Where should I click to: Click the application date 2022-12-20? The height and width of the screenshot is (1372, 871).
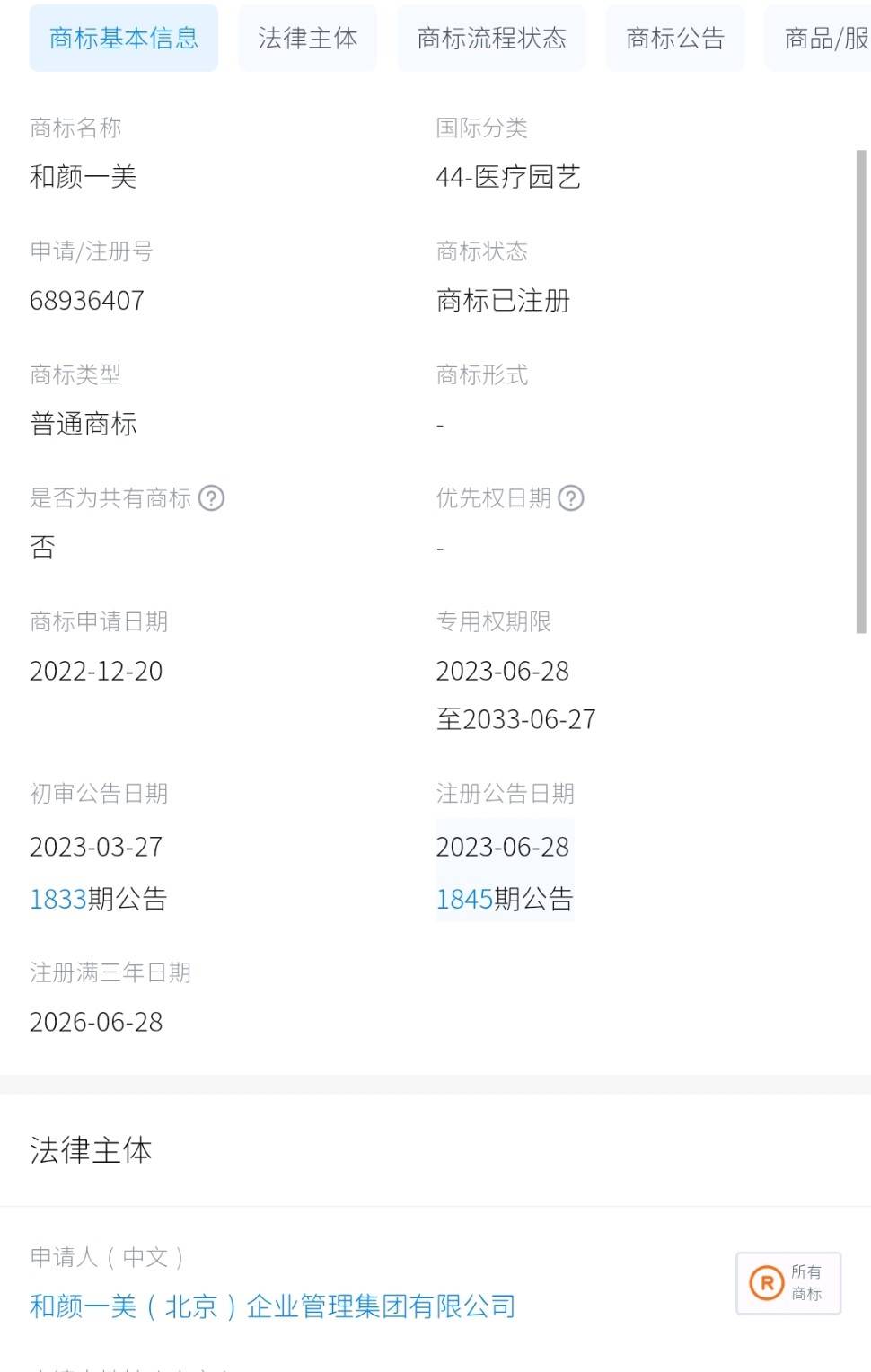pyautogui.click(x=96, y=671)
